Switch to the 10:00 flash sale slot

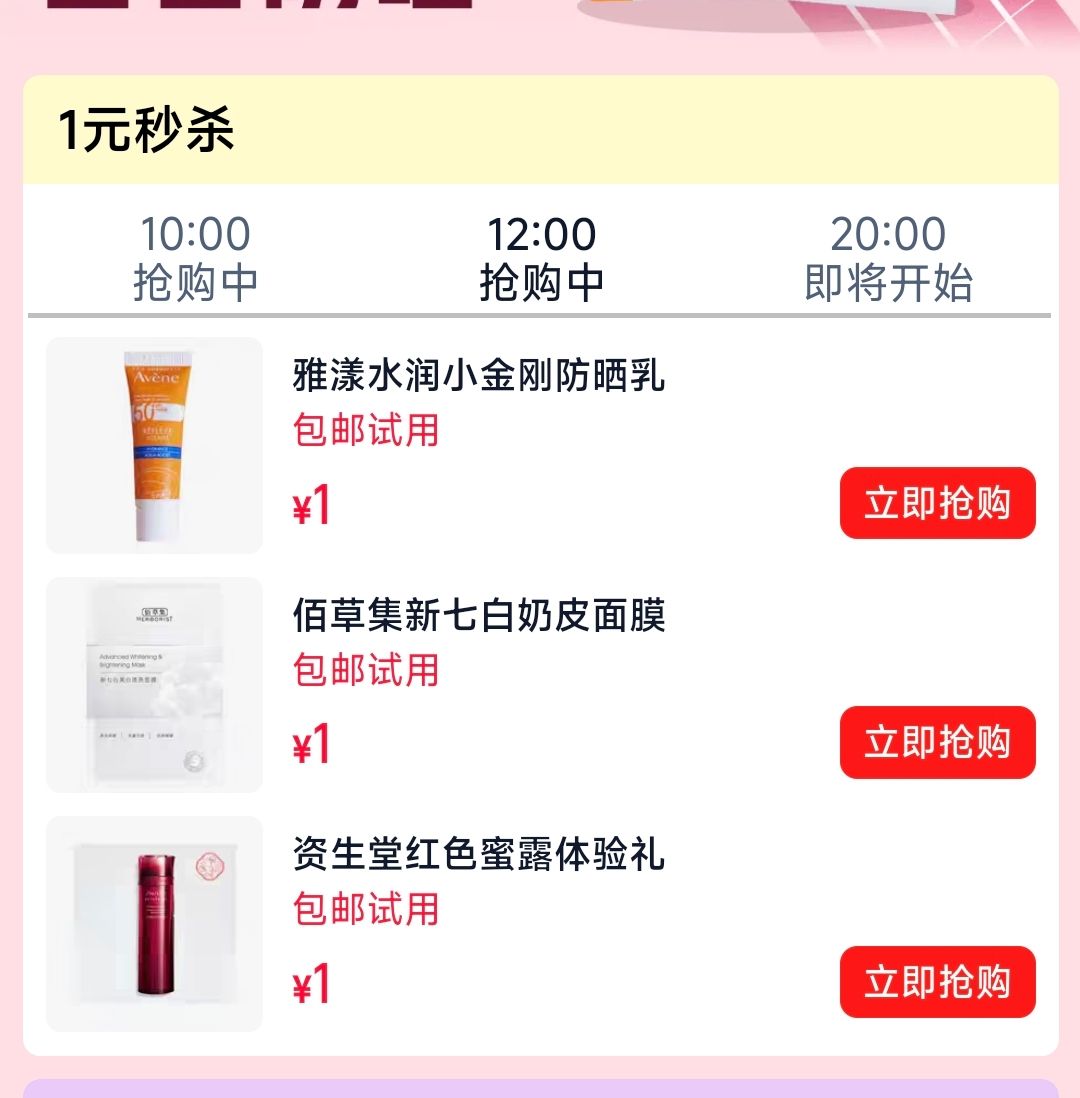pyautogui.click(x=195, y=258)
